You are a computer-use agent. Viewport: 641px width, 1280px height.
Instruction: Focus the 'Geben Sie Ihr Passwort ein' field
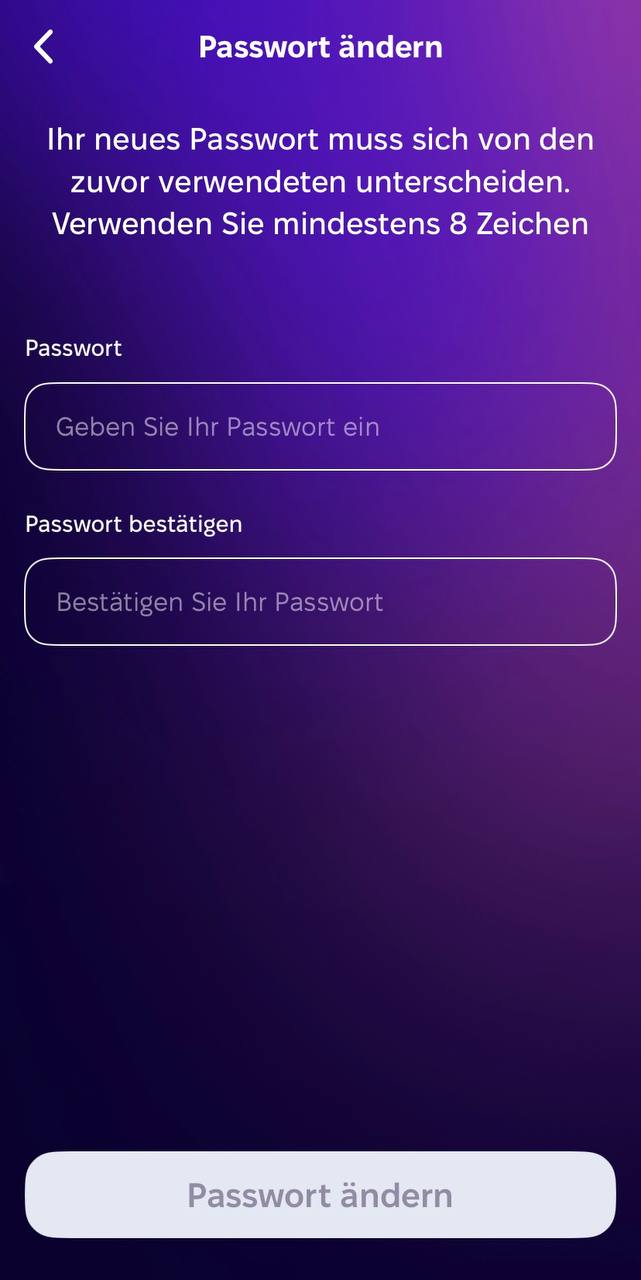320,427
